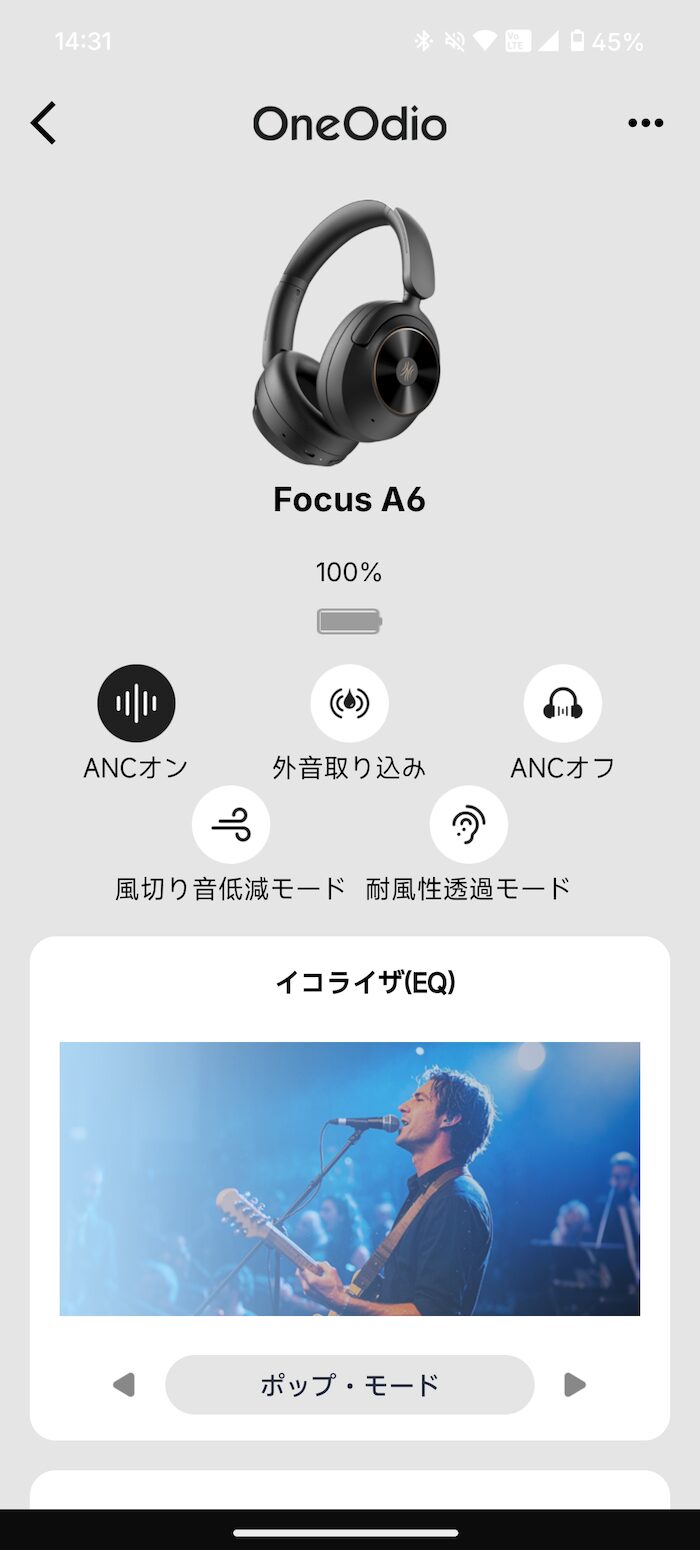Switch to 外音取り込み ambient mode
The width and height of the screenshot is (700, 1550).
pos(349,703)
